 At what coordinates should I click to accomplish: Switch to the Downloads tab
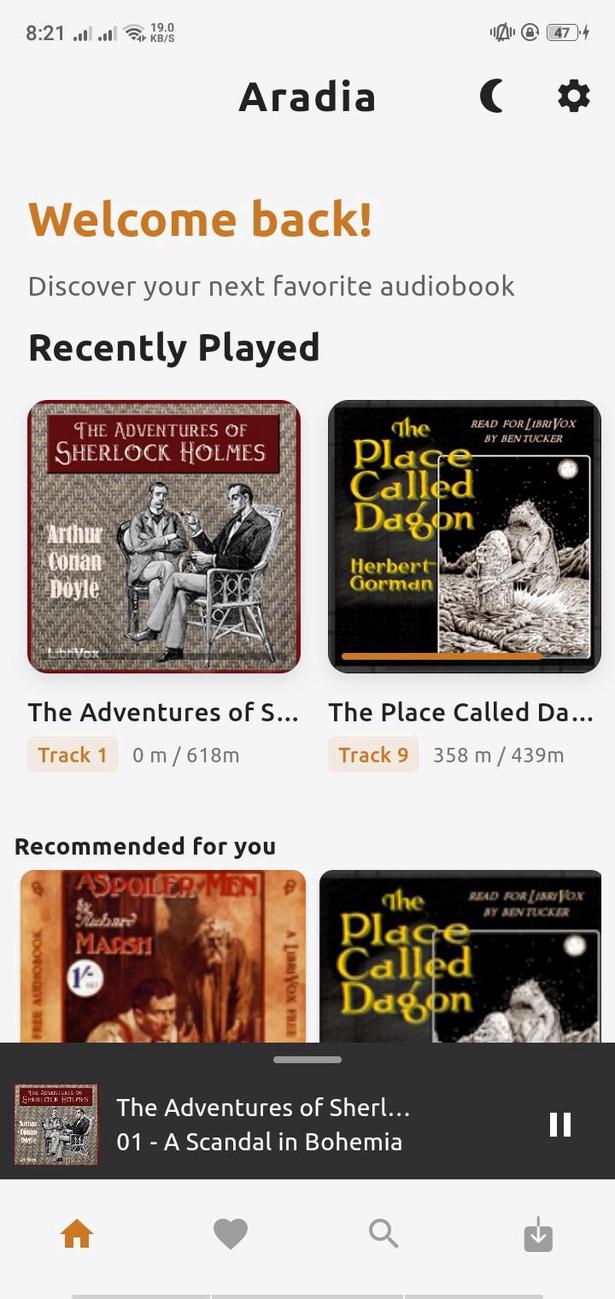click(538, 1237)
